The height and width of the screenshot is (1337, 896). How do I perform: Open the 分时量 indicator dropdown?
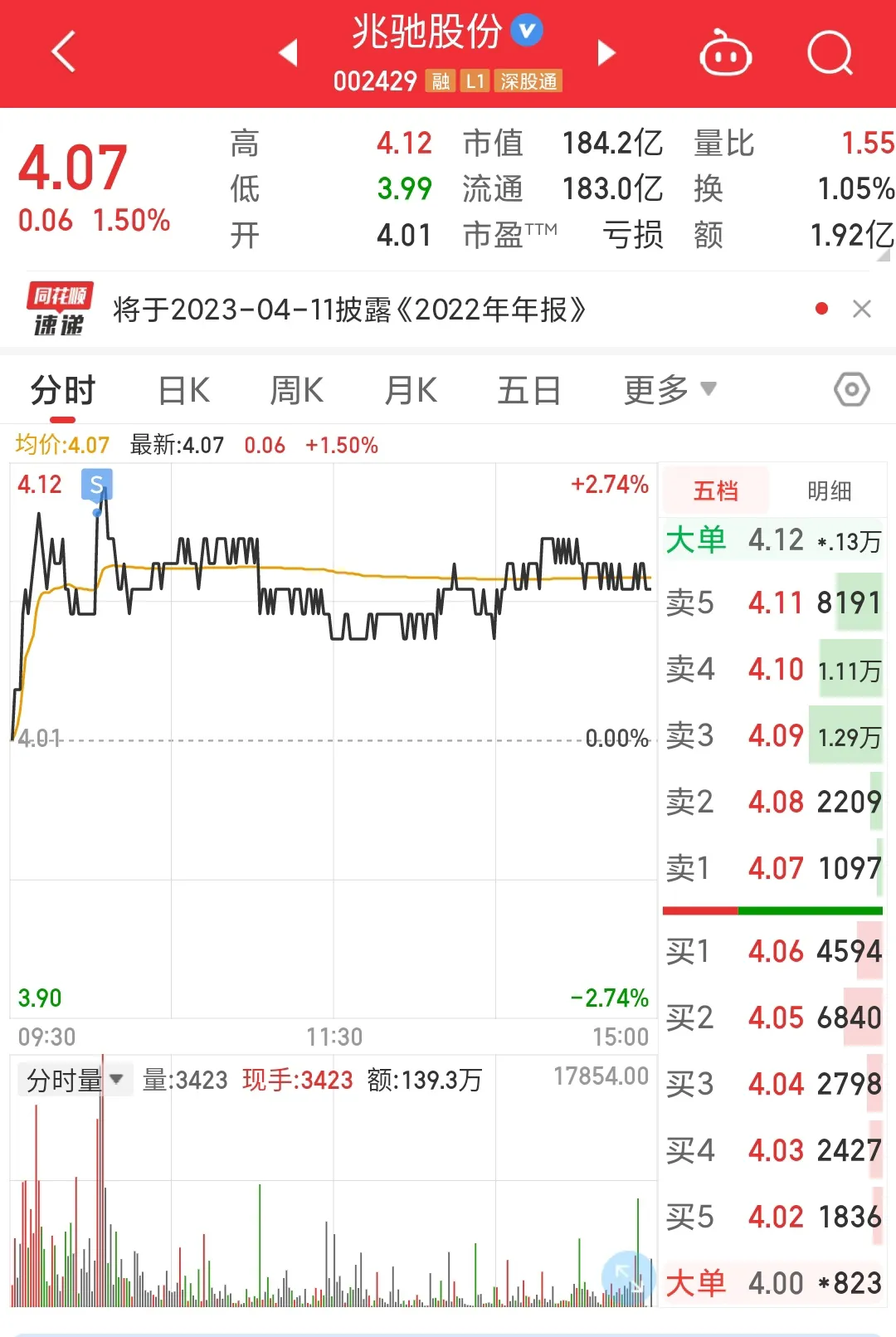pyautogui.click(x=75, y=1080)
